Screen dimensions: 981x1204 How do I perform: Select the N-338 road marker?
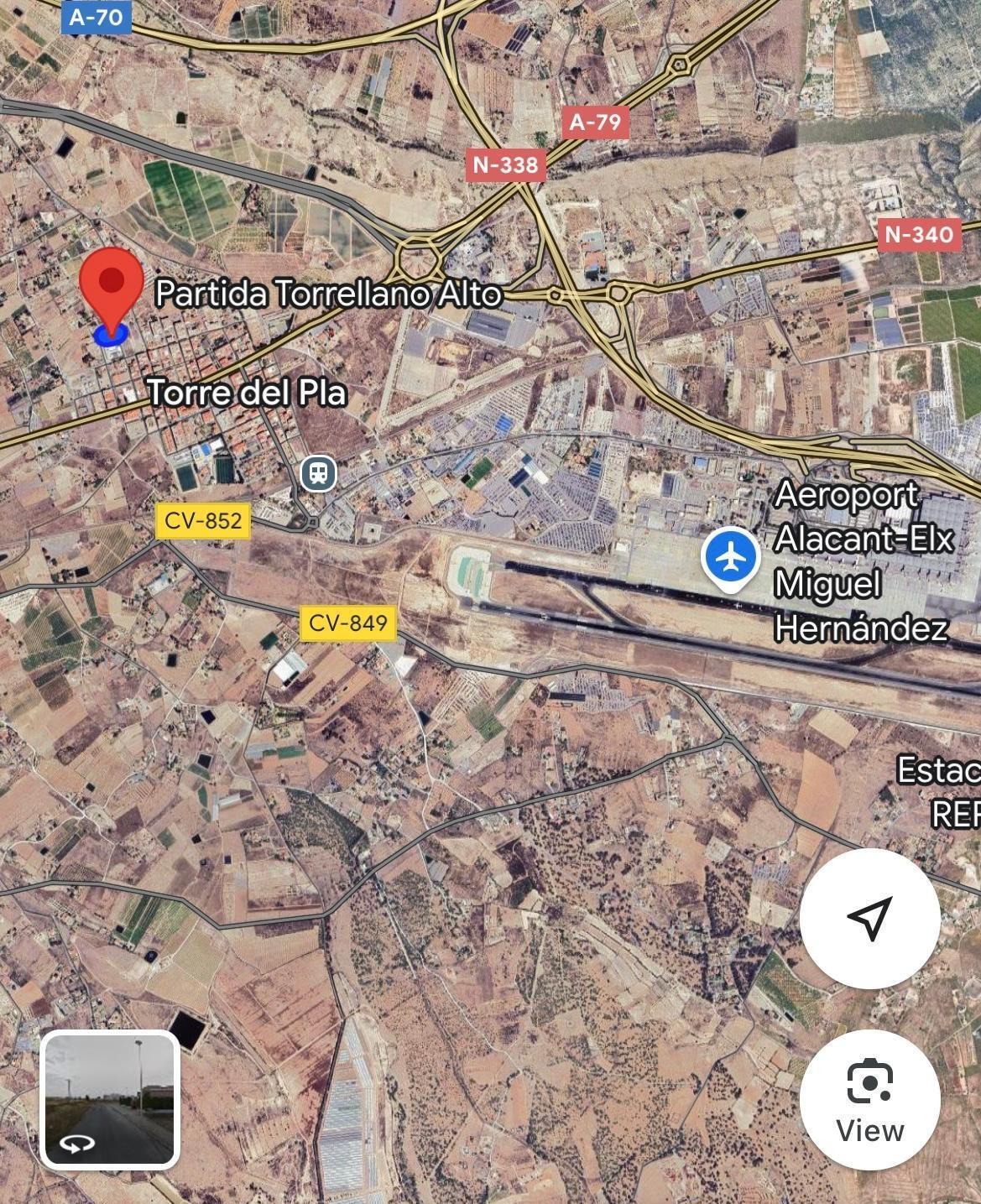tap(504, 164)
